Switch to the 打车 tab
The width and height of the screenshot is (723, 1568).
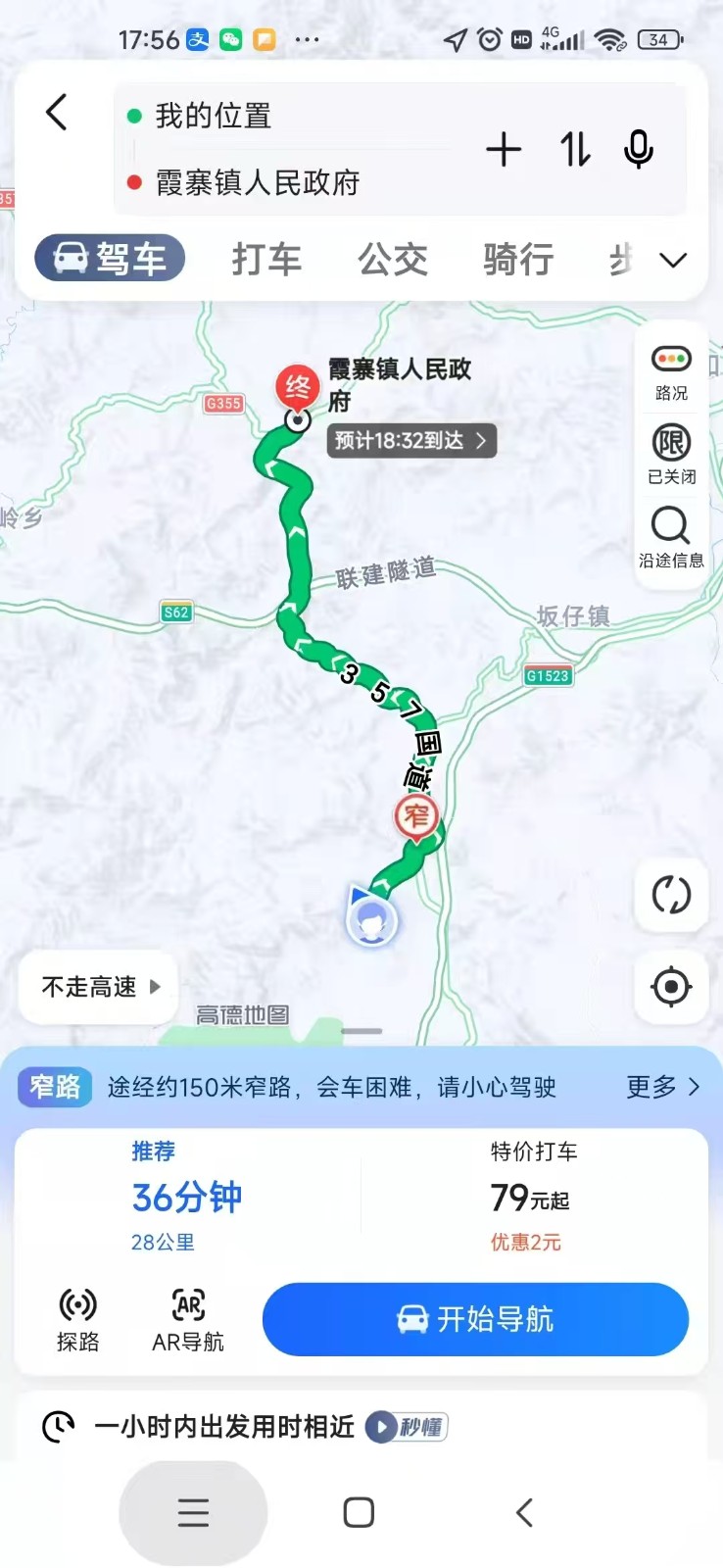pyautogui.click(x=266, y=260)
